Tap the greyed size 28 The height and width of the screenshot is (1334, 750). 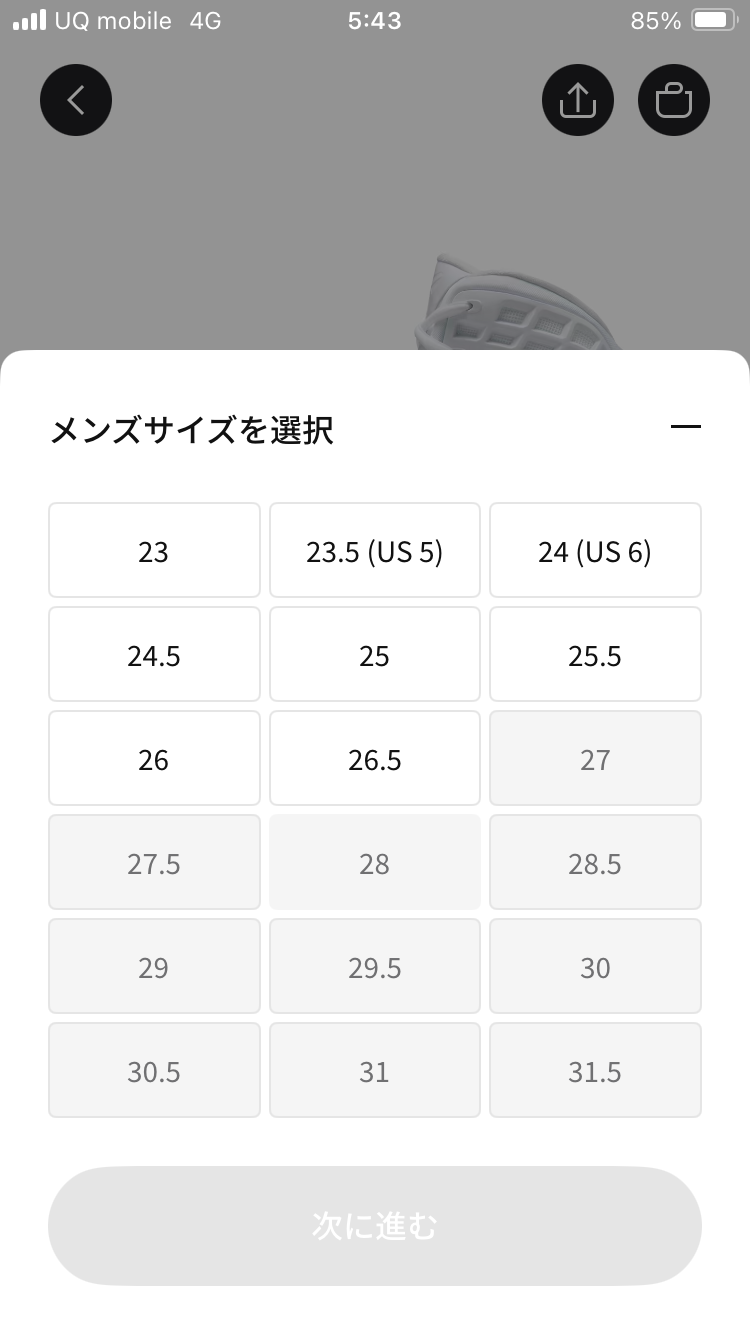coord(375,863)
